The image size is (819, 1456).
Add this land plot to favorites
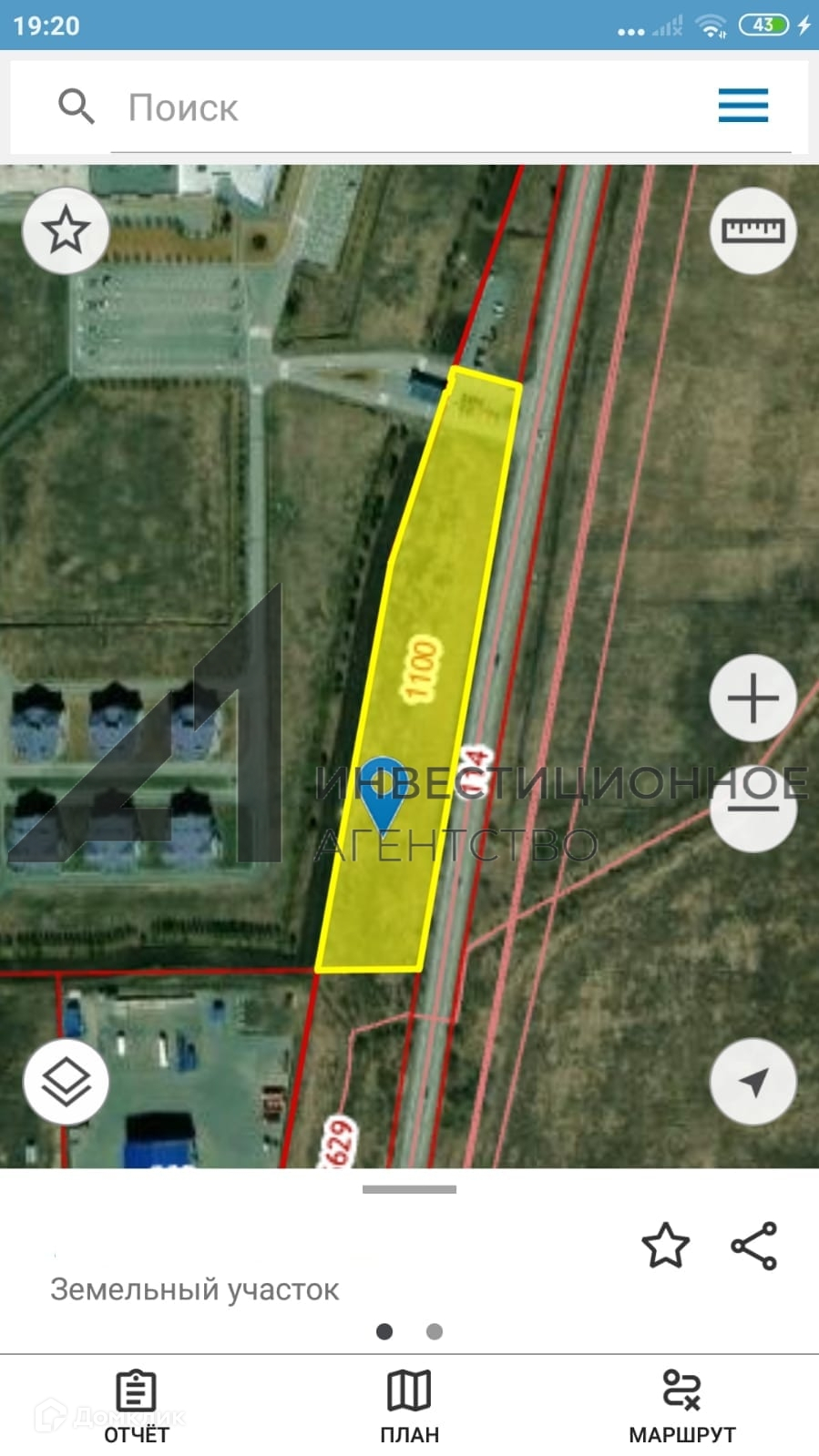[x=665, y=1246]
